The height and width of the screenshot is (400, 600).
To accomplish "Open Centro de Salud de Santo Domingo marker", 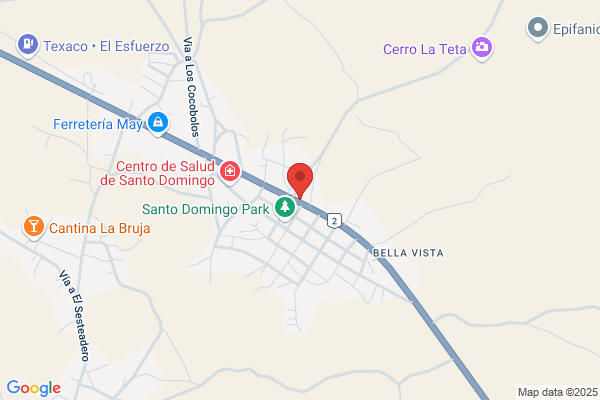I will [x=230, y=172].
